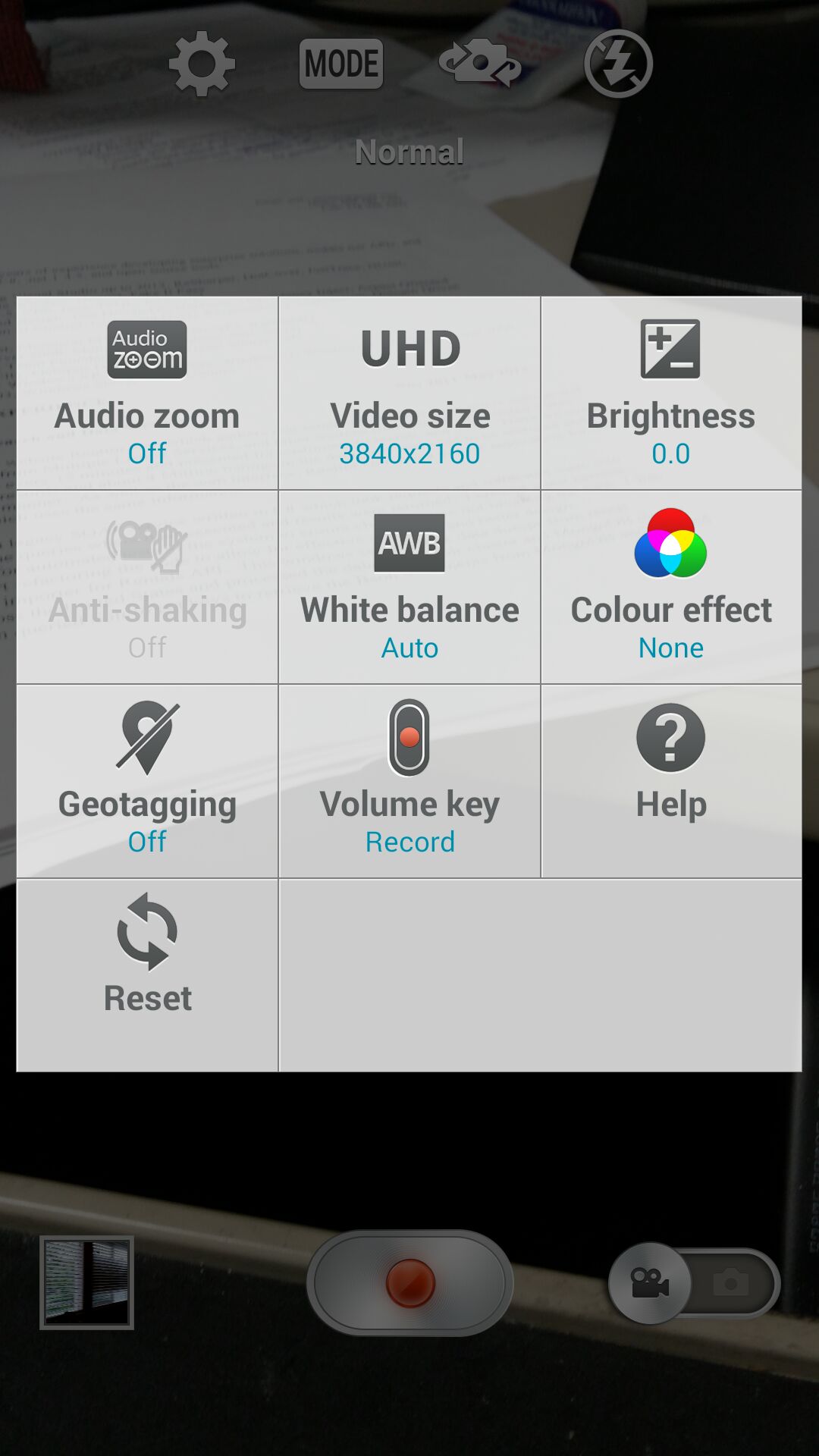Image resolution: width=819 pixels, height=1456 pixels.
Task: Start video recording with the red button
Action: pos(409,1282)
